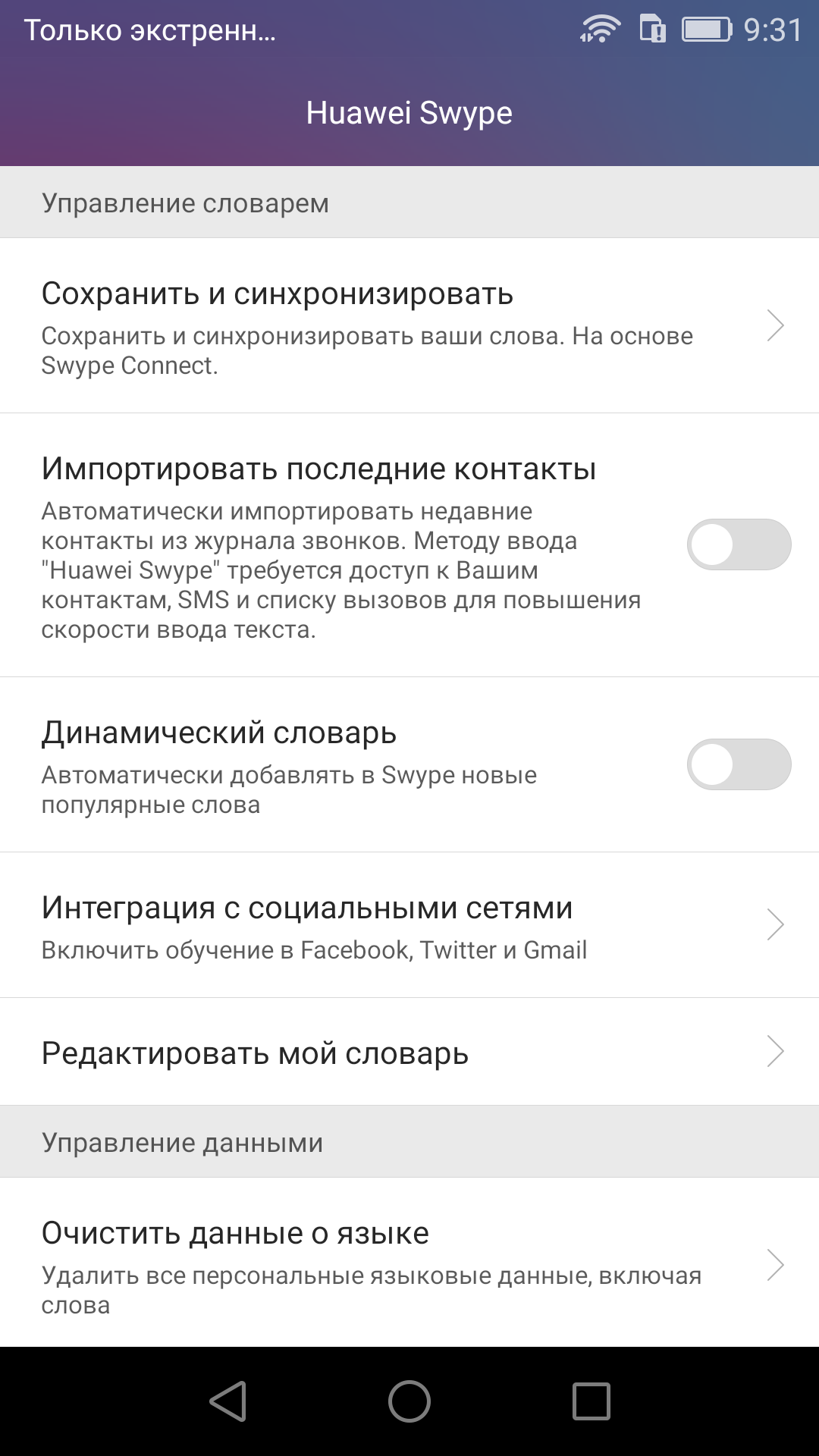Open recent apps overview
819x1456 pixels.
591,1401
